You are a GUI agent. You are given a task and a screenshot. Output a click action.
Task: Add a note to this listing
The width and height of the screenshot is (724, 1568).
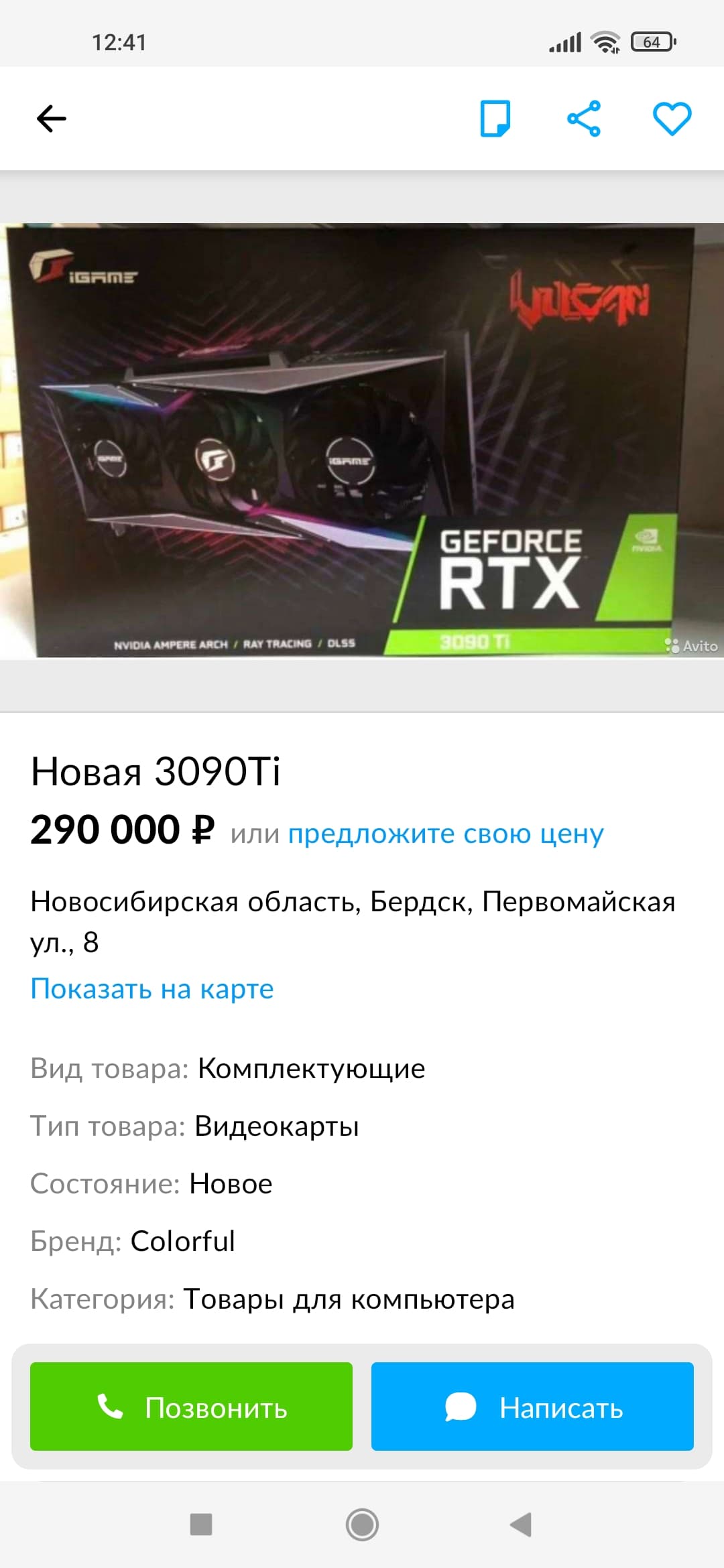pyautogui.click(x=495, y=119)
